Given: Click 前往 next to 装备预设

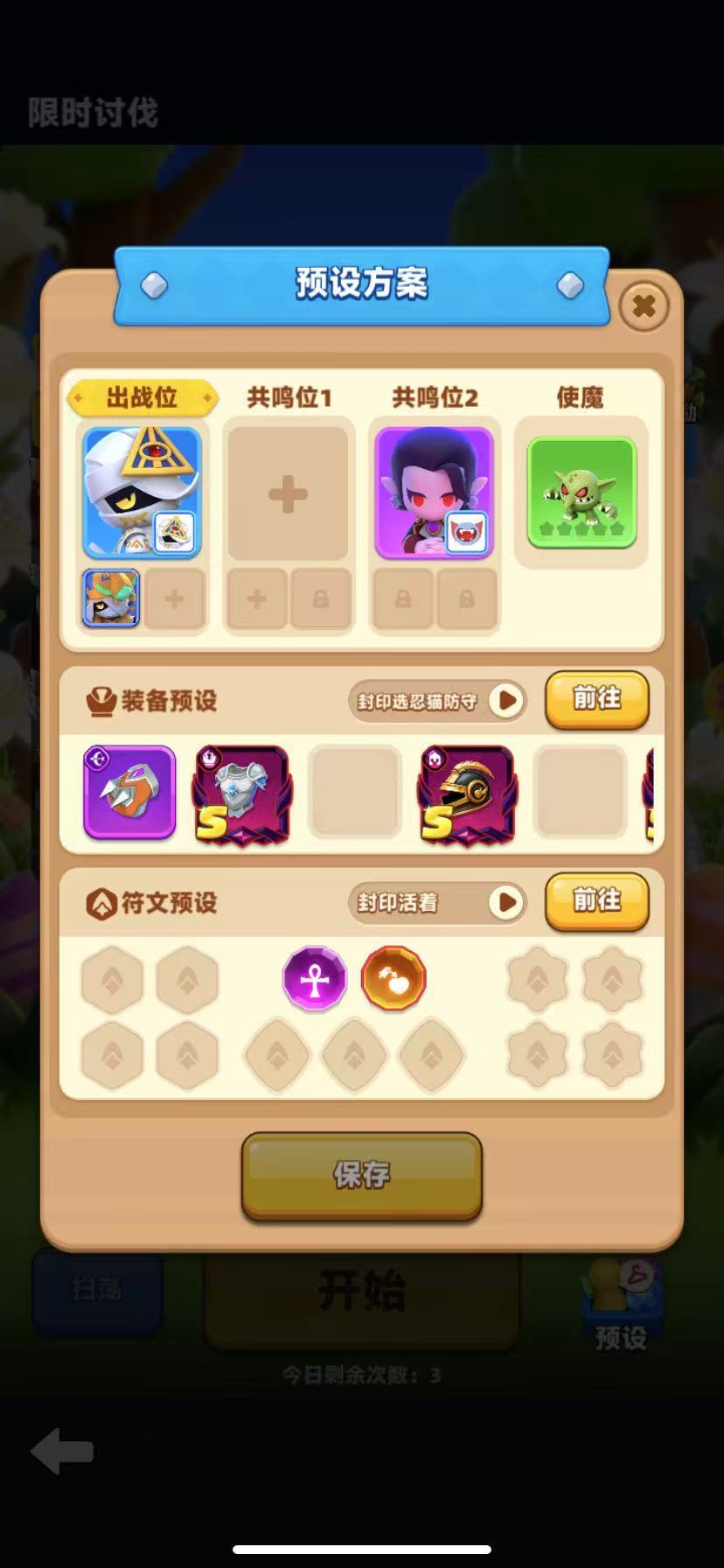Looking at the screenshot, I should [x=597, y=700].
